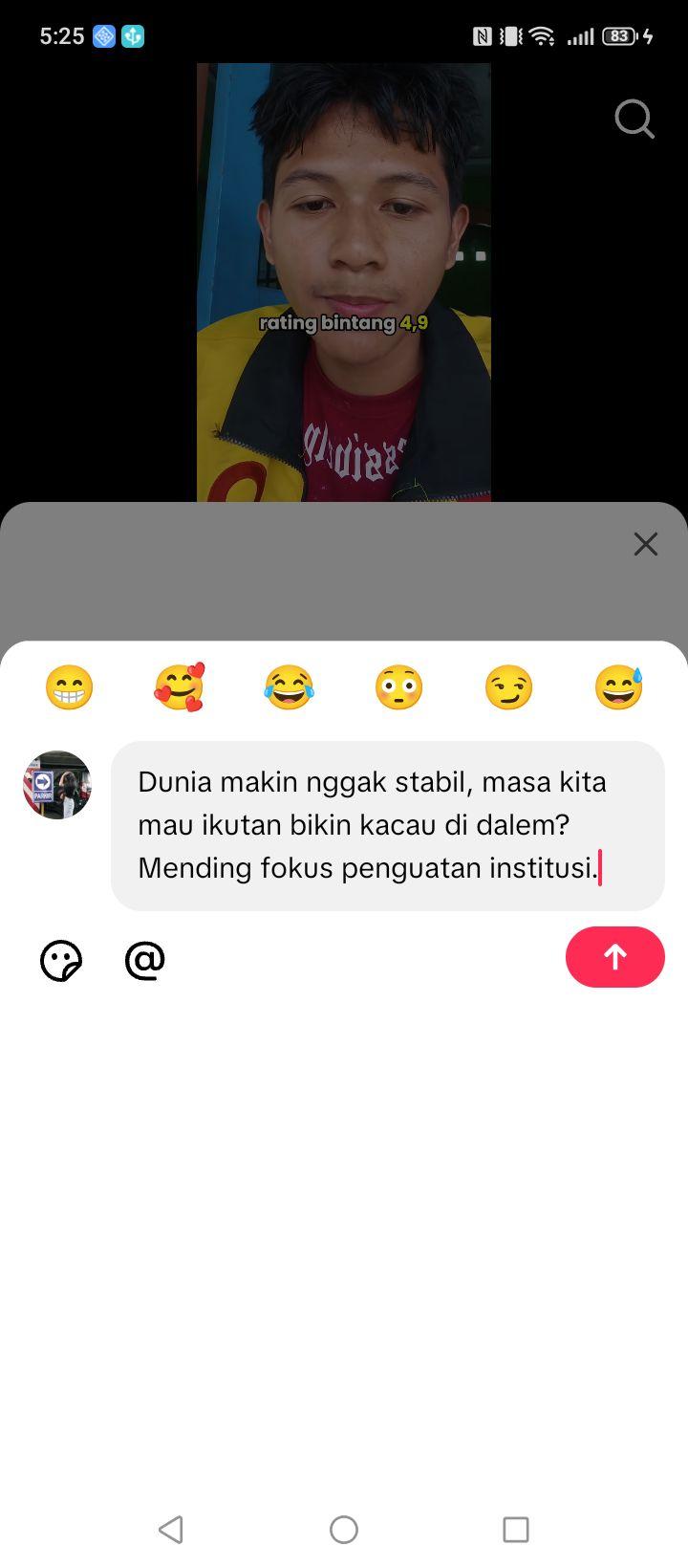Mention someone with the @ icon
688x1568 pixels.
[145, 960]
